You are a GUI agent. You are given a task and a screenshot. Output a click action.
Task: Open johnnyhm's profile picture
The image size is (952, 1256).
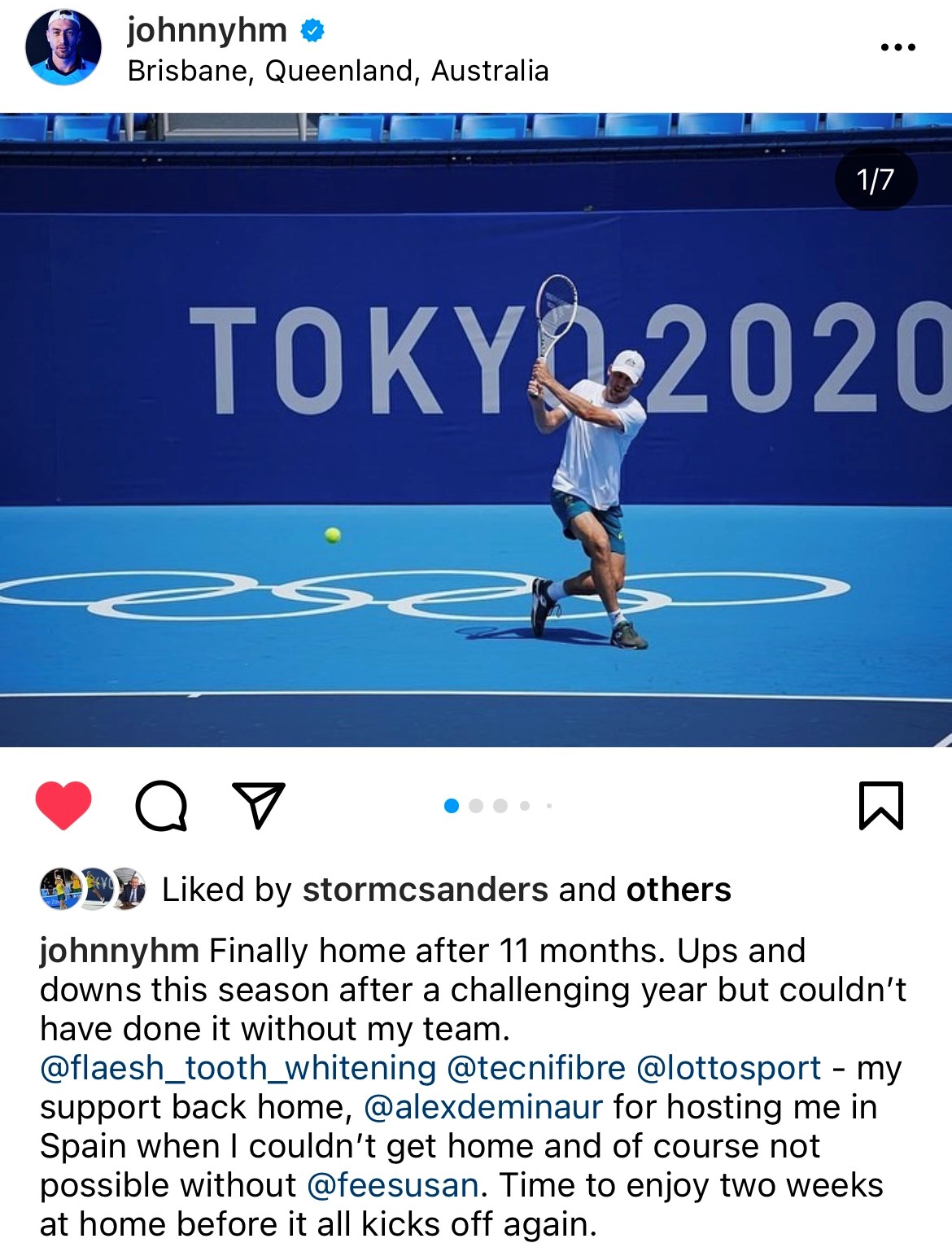point(63,47)
